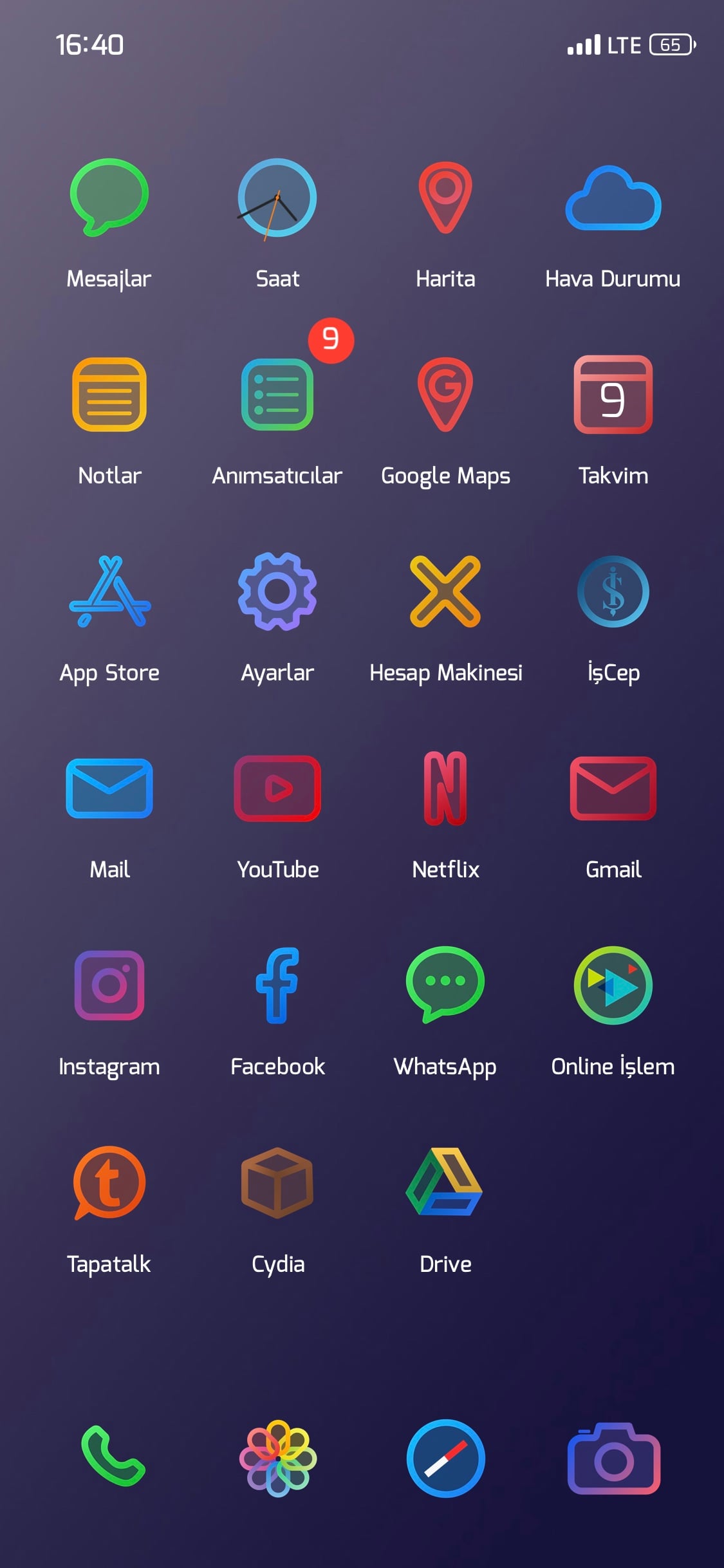Open YouTube
724x1568 pixels.
(277, 789)
